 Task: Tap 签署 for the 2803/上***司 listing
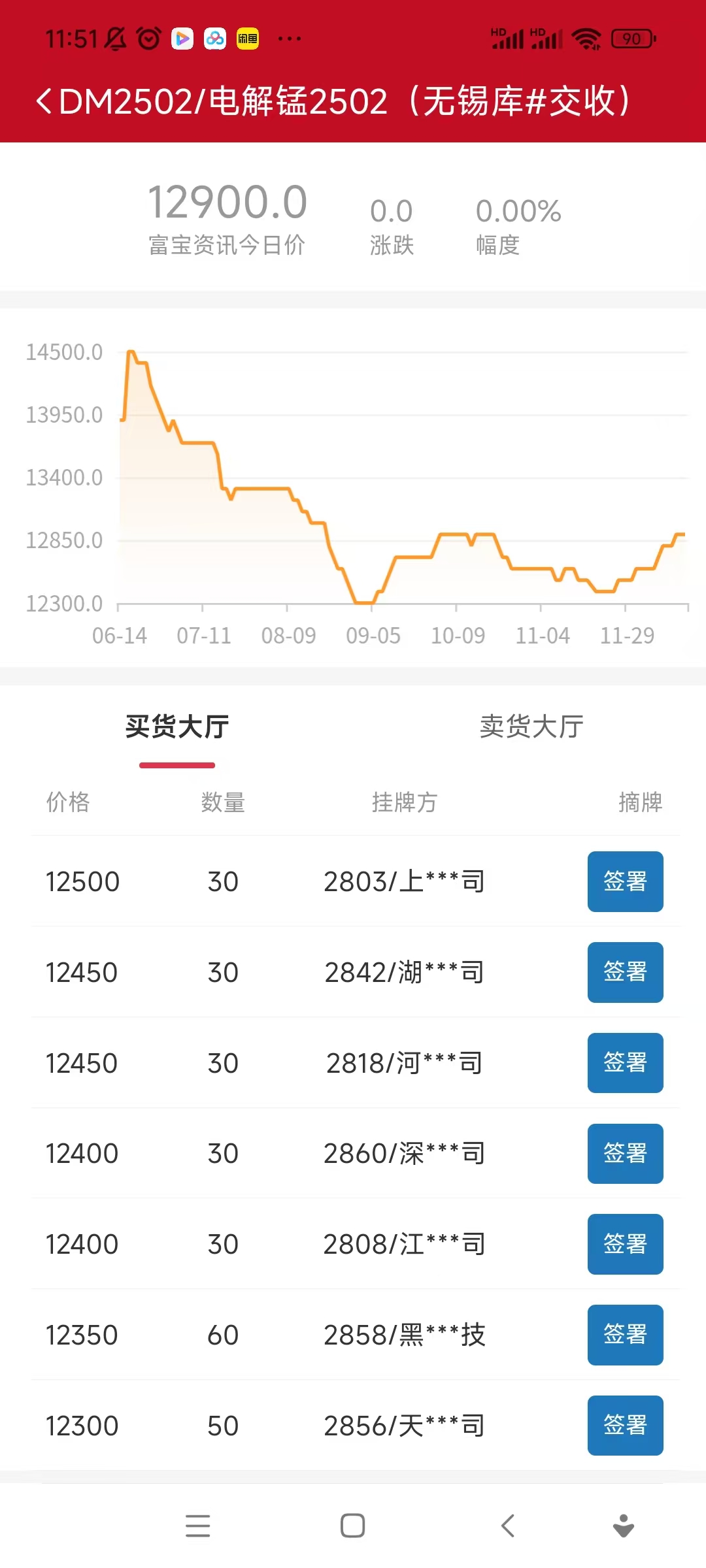point(625,881)
